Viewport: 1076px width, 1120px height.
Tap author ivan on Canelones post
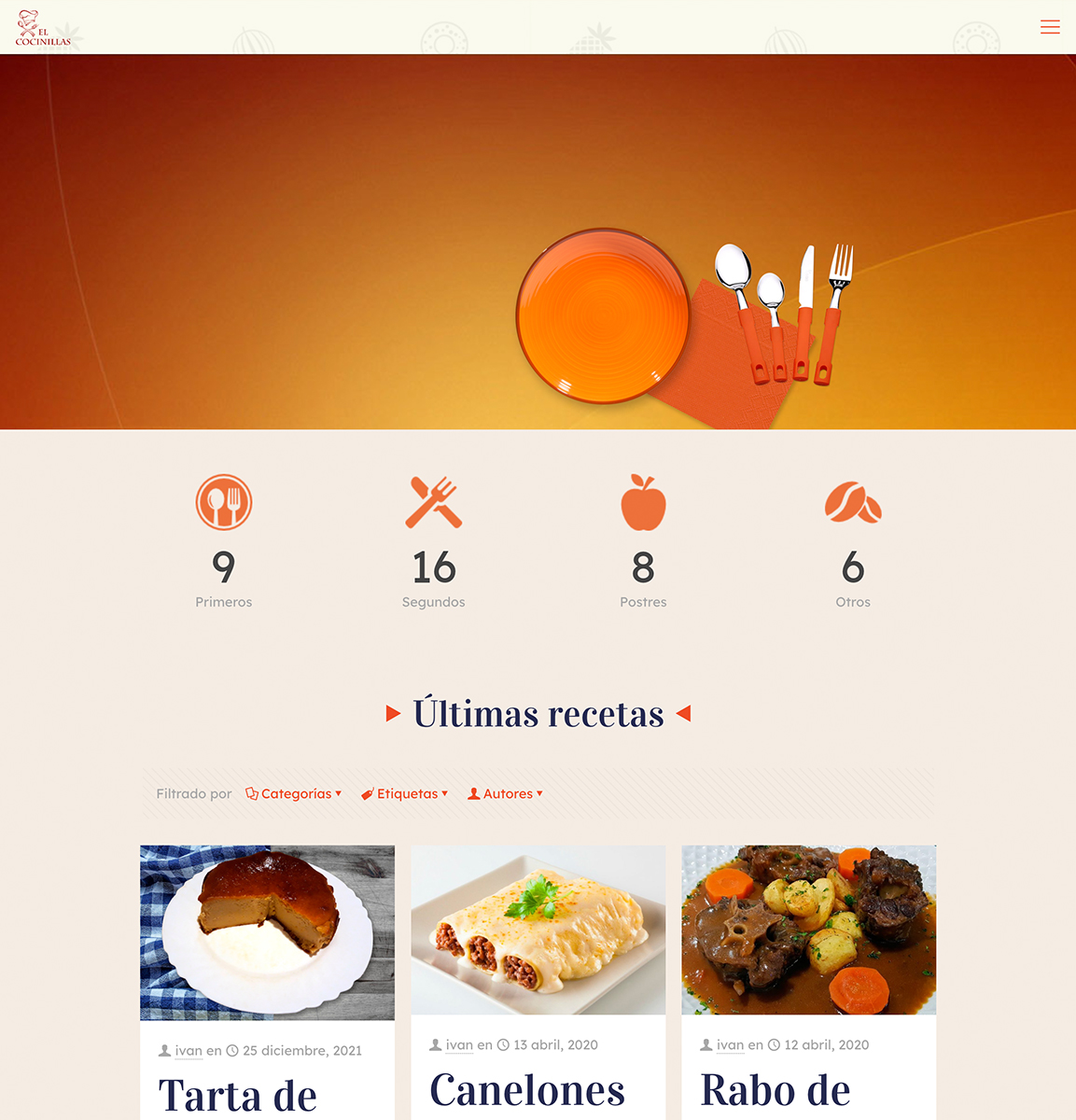pyautogui.click(x=459, y=1045)
